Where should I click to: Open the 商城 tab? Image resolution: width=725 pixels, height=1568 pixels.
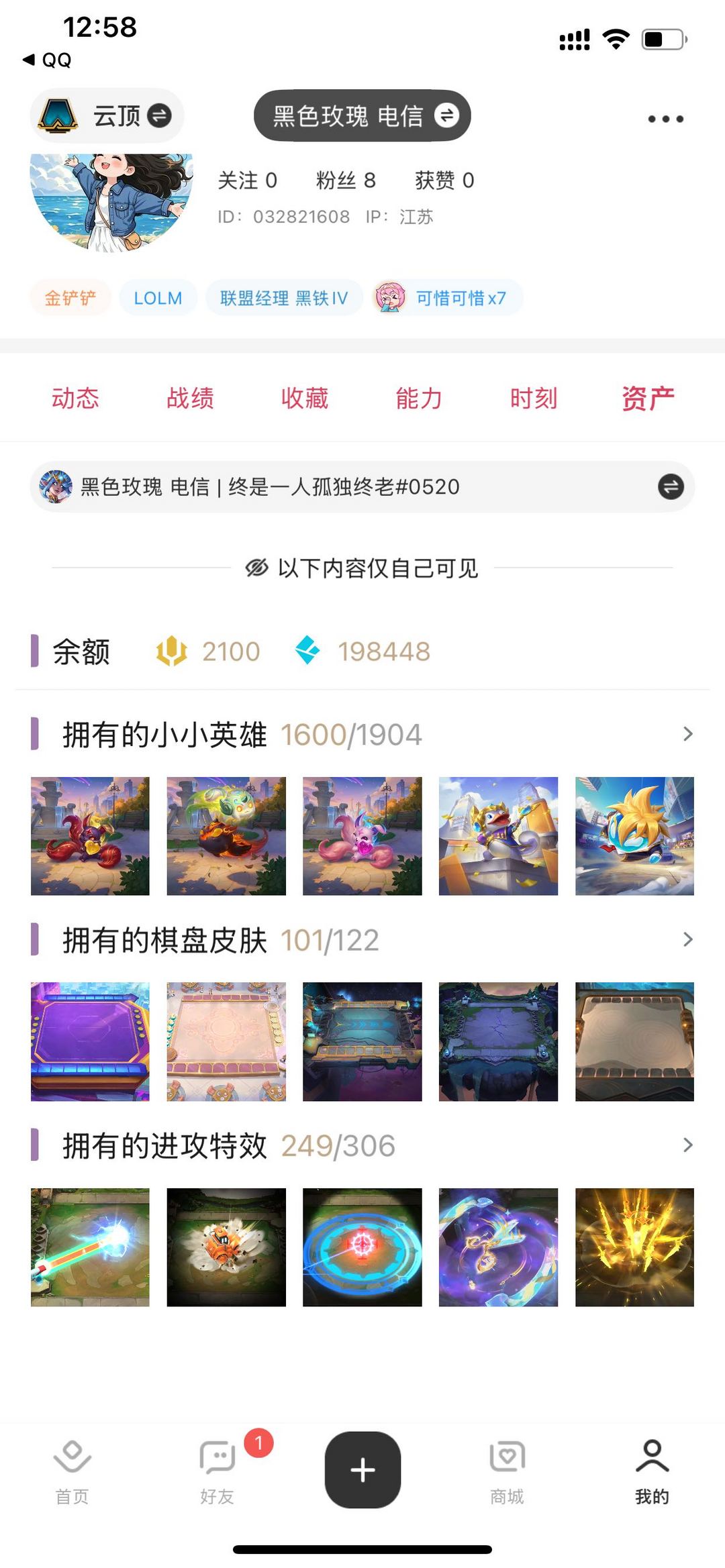click(x=507, y=1471)
